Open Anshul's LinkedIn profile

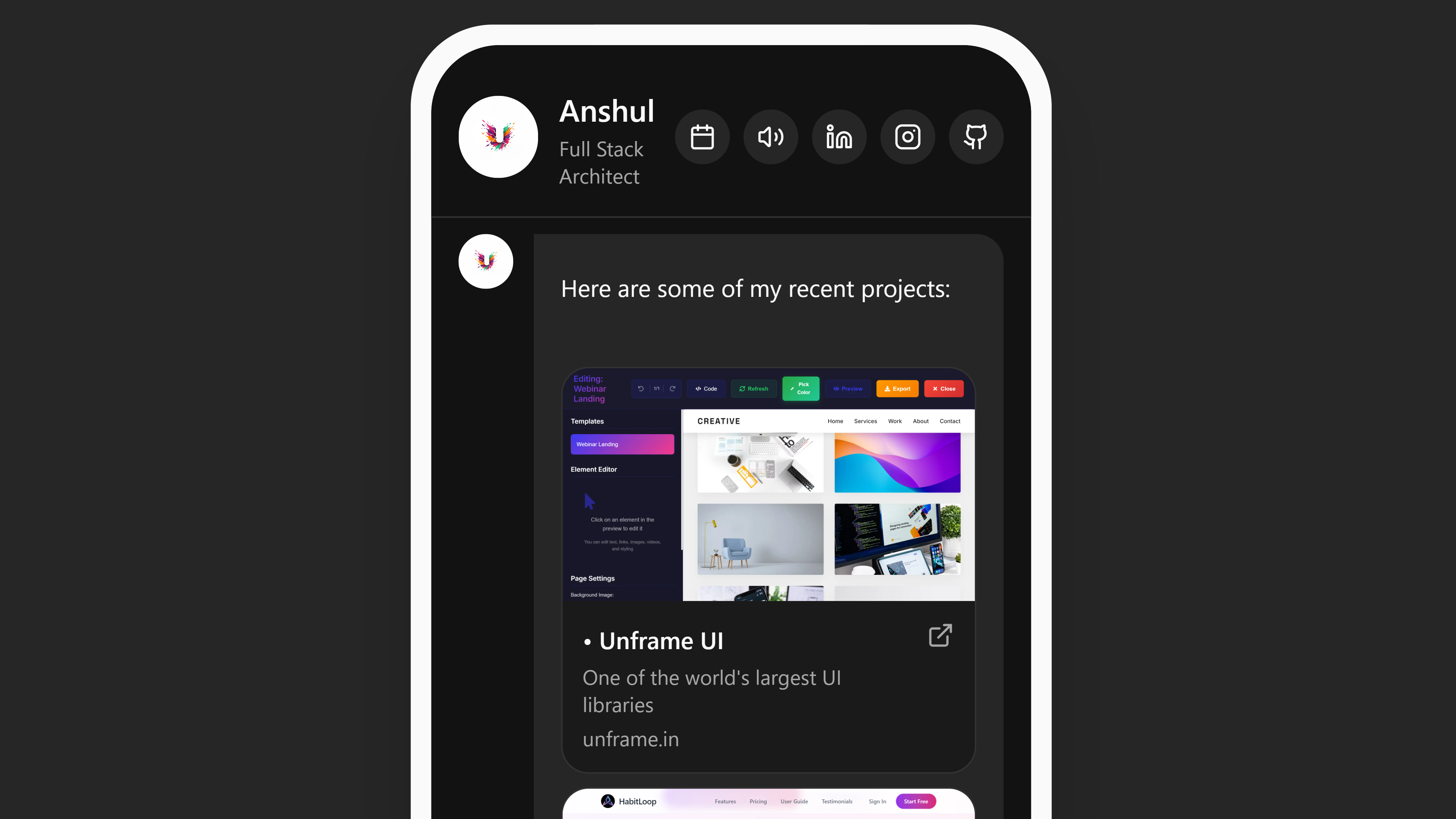click(x=839, y=137)
